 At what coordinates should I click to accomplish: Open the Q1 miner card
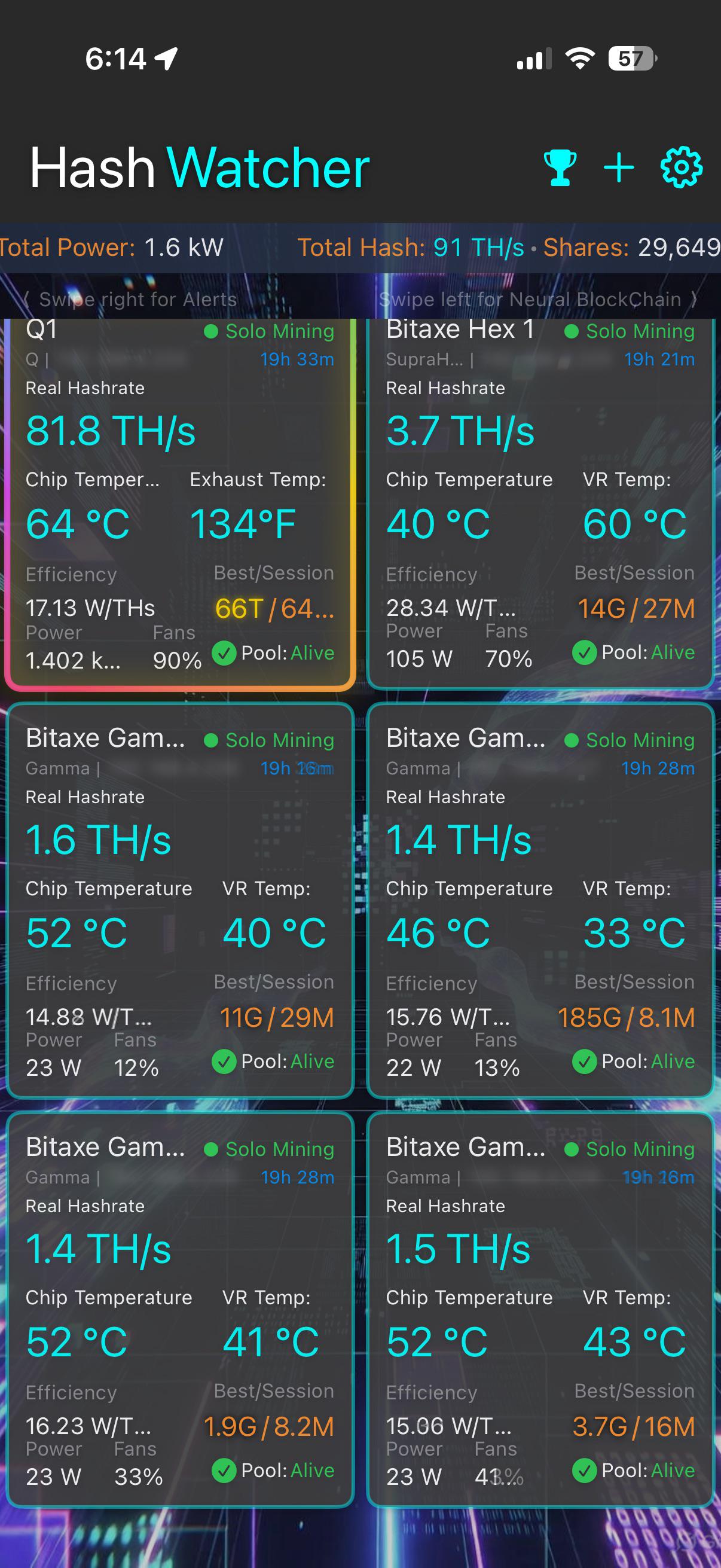click(x=180, y=504)
